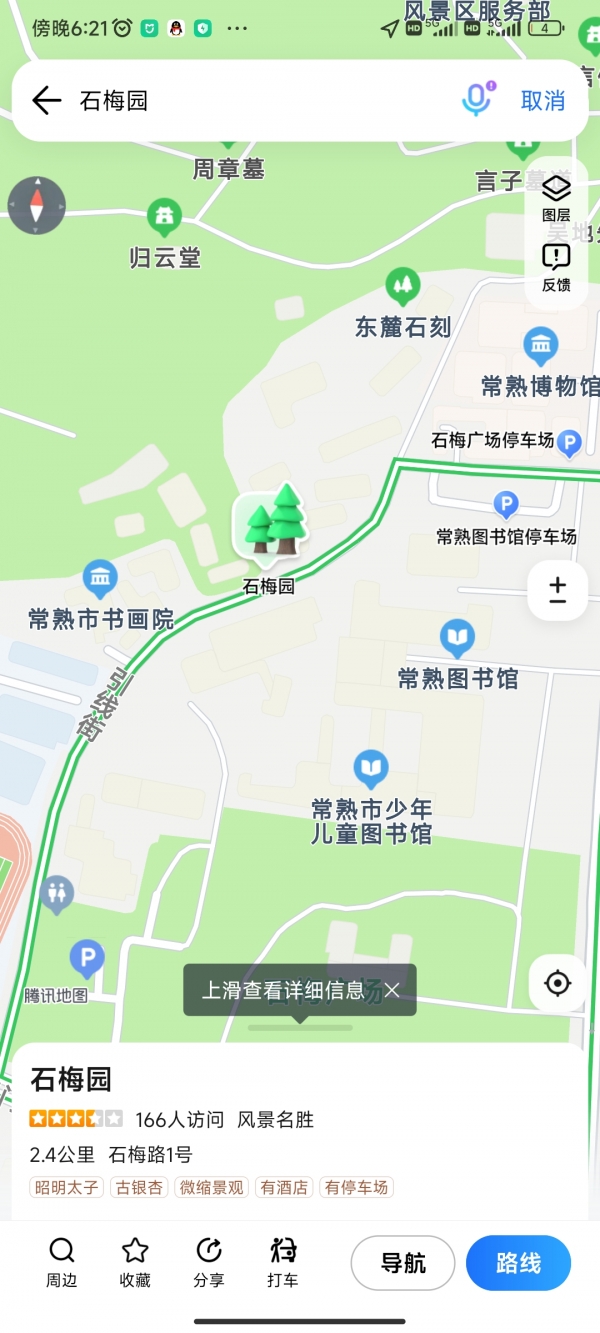Open the 图层 map layers panel
This screenshot has height=1333, width=600.
click(x=556, y=198)
